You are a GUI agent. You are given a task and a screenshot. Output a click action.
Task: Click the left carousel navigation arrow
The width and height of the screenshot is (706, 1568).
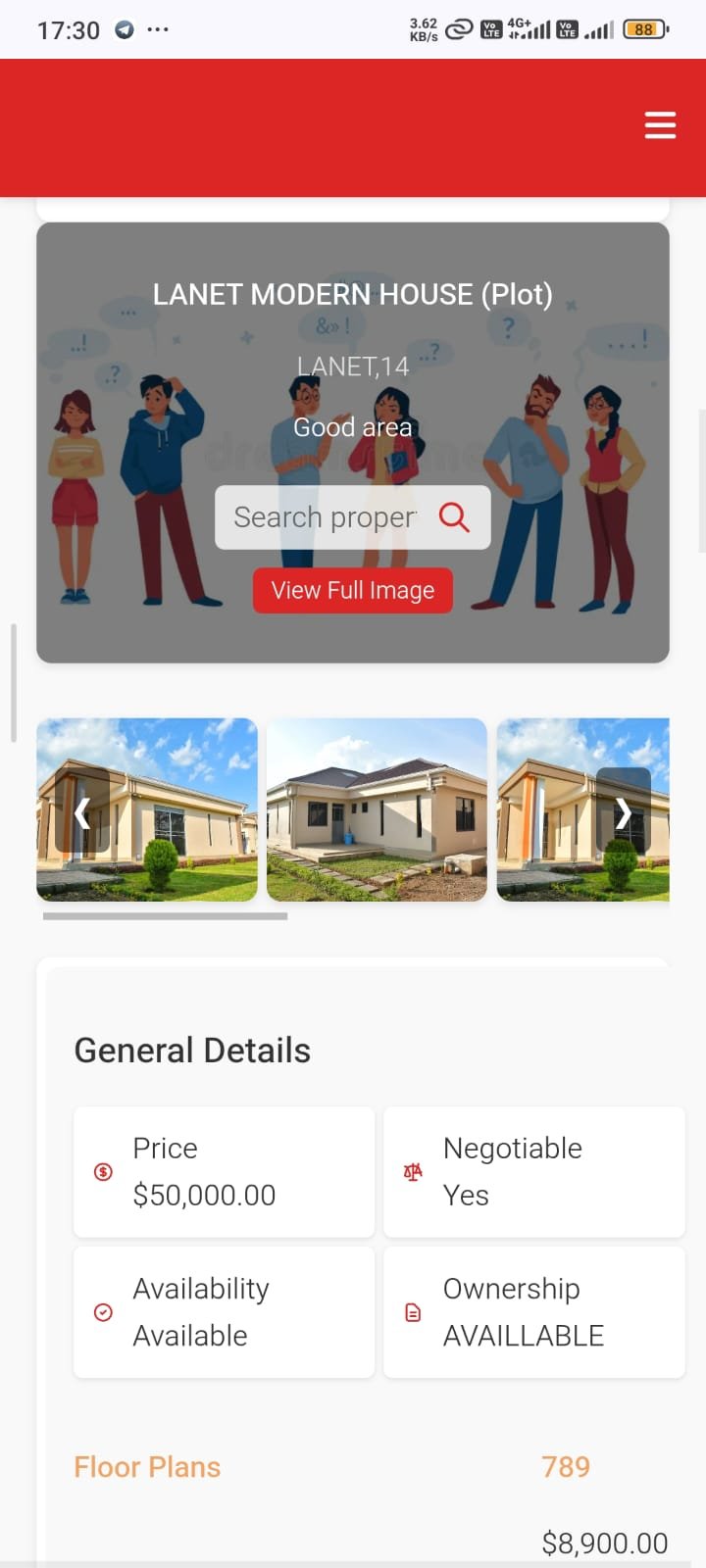tap(84, 812)
